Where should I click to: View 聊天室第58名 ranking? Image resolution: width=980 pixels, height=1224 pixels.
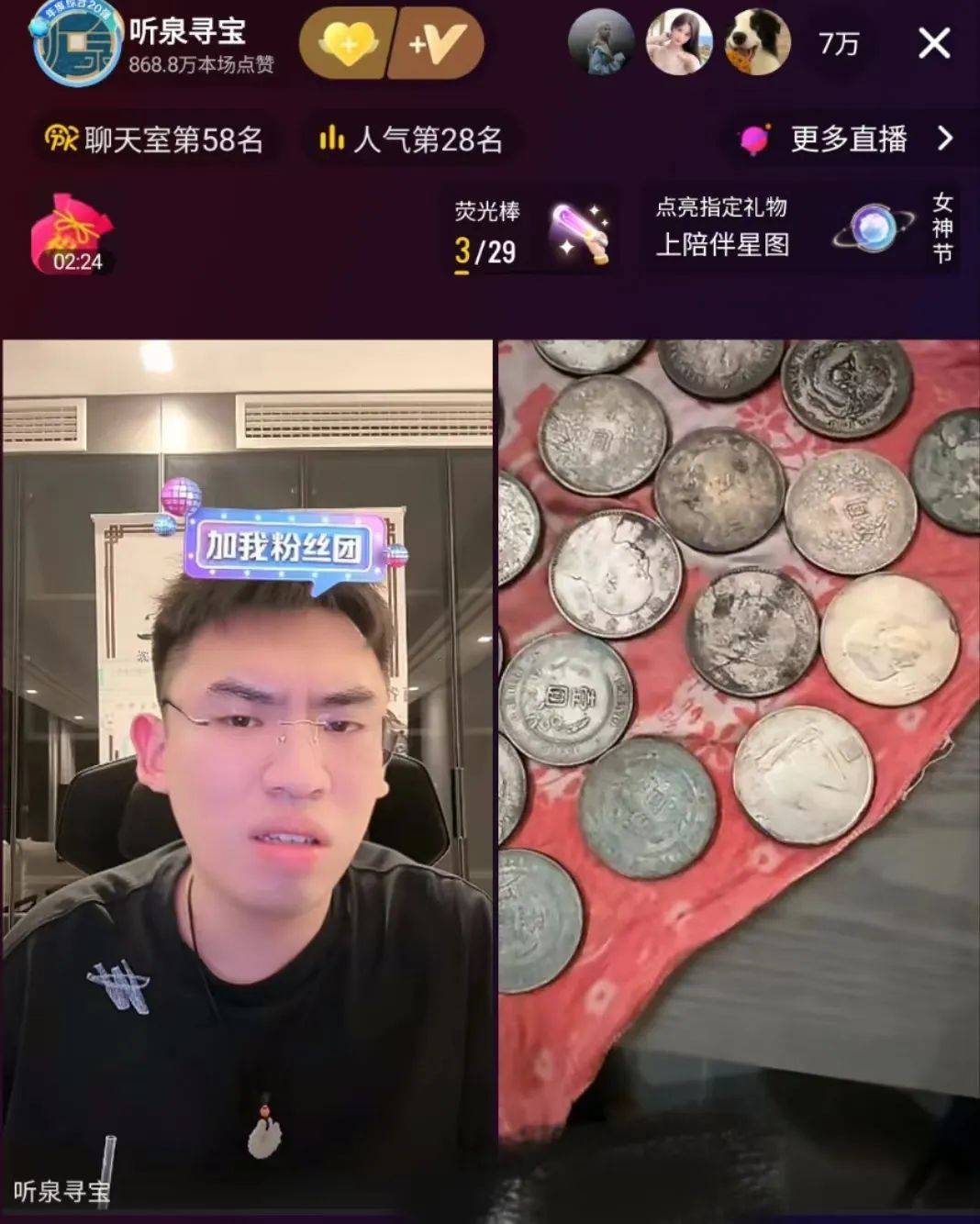[x=154, y=139]
